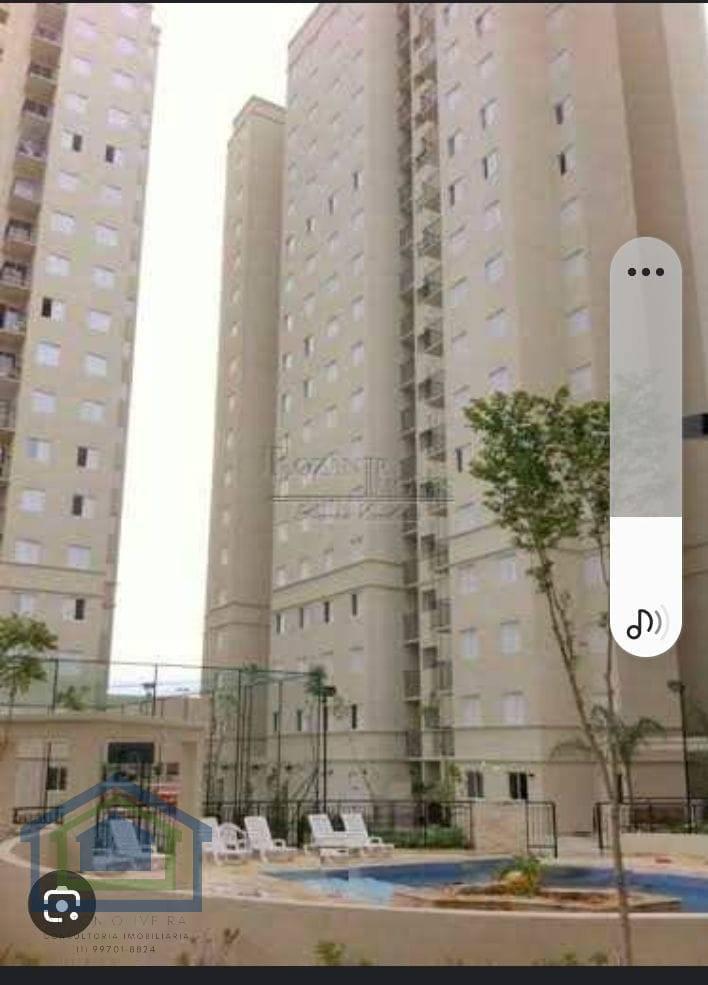
Task: Open more volume settings via three dots
Action: pos(646,272)
